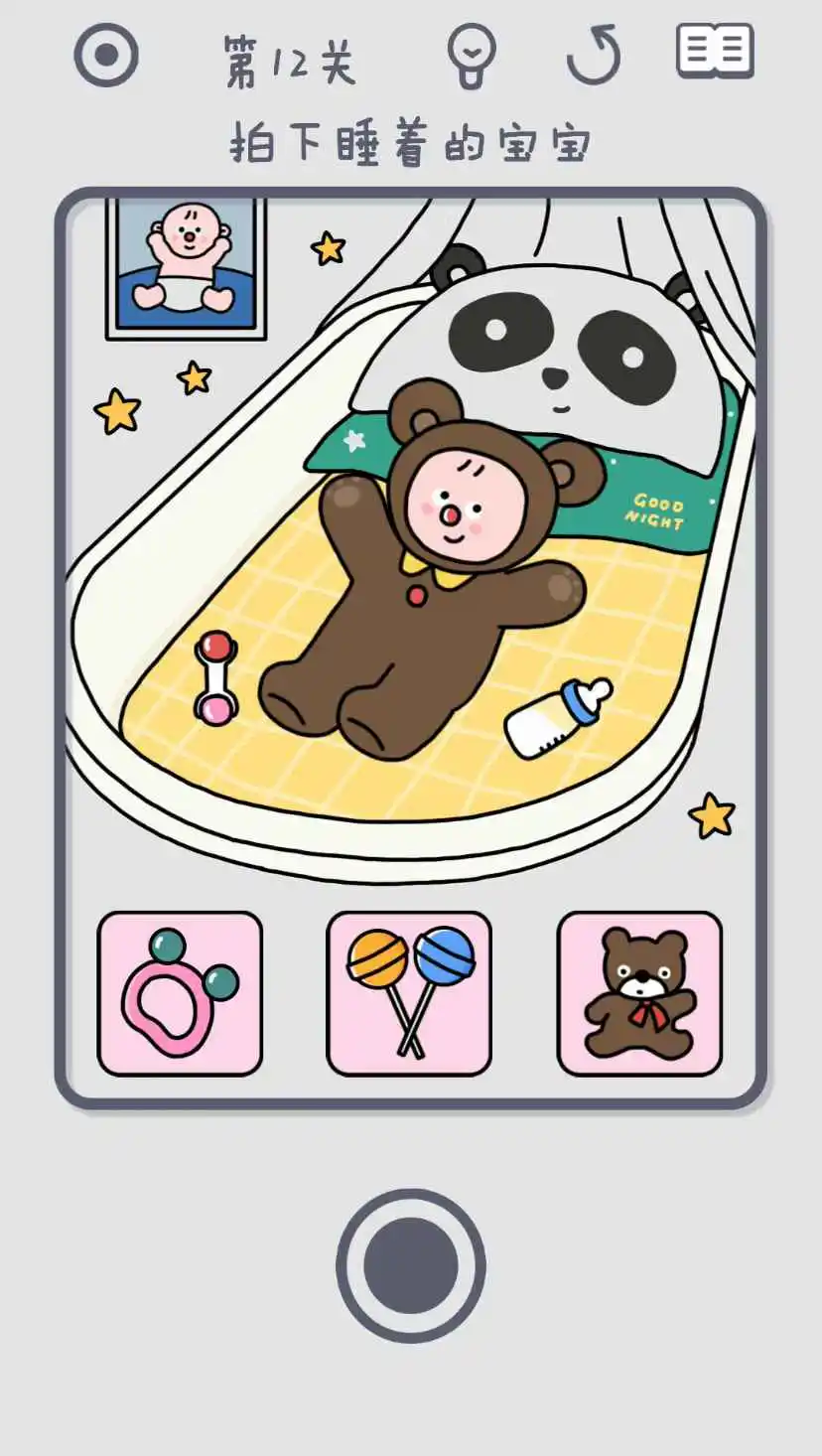Open the settings circle icon
Image resolution: width=822 pixels, height=1456 pixels.
point(106,55)
